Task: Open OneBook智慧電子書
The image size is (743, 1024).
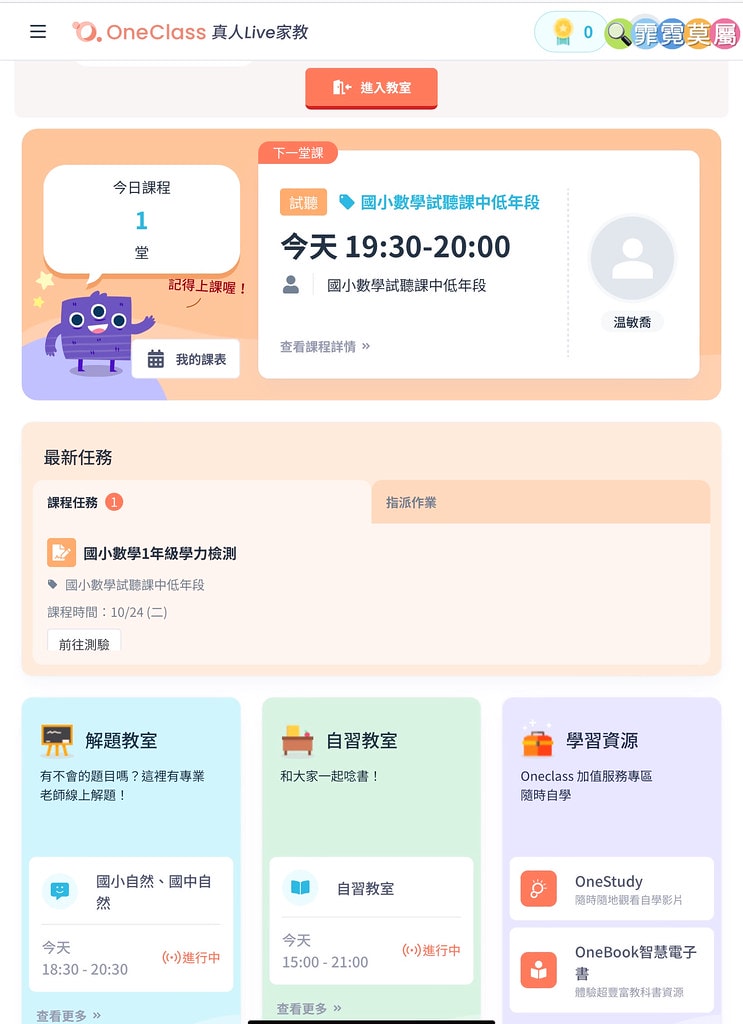Action: point(611,970)
